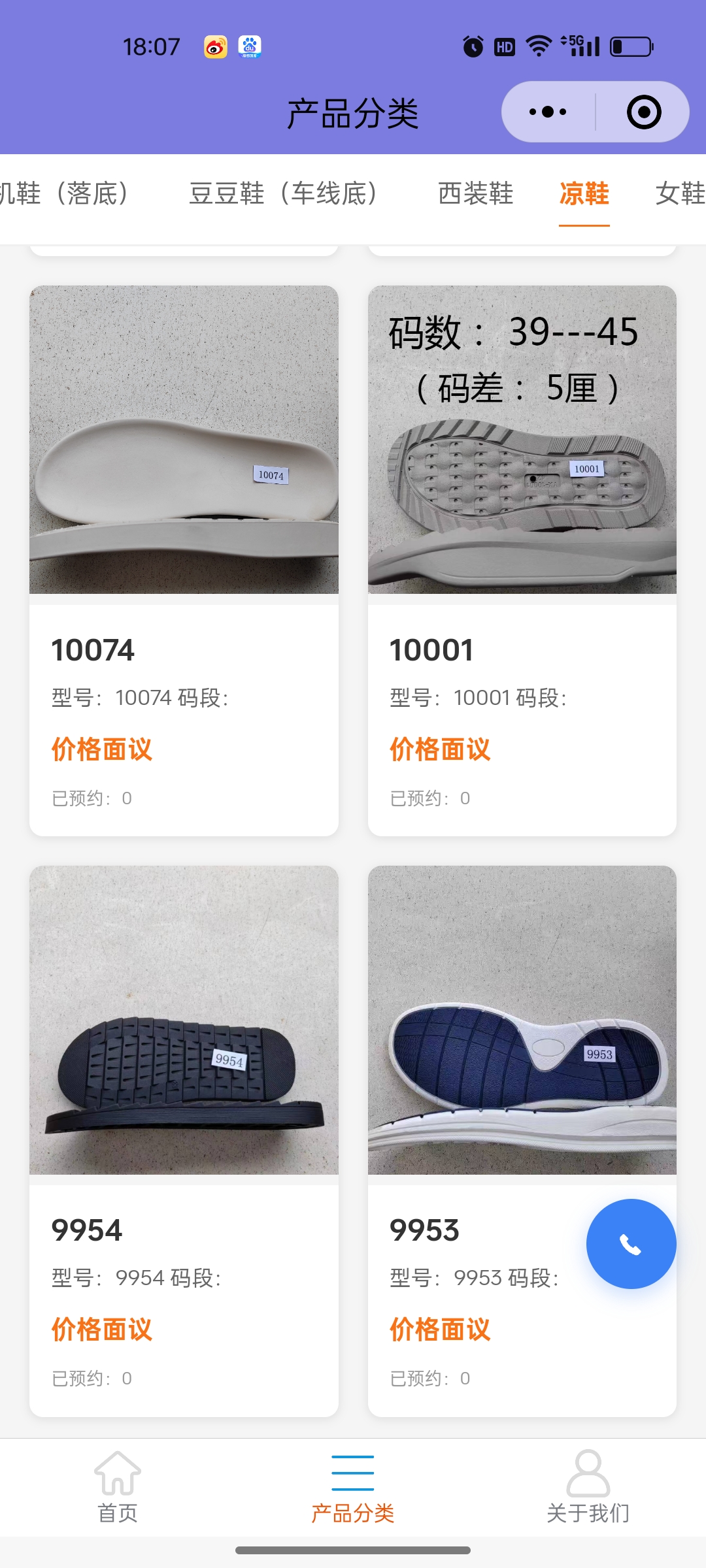Tap the blue phone call button

tap(631, 1244)
